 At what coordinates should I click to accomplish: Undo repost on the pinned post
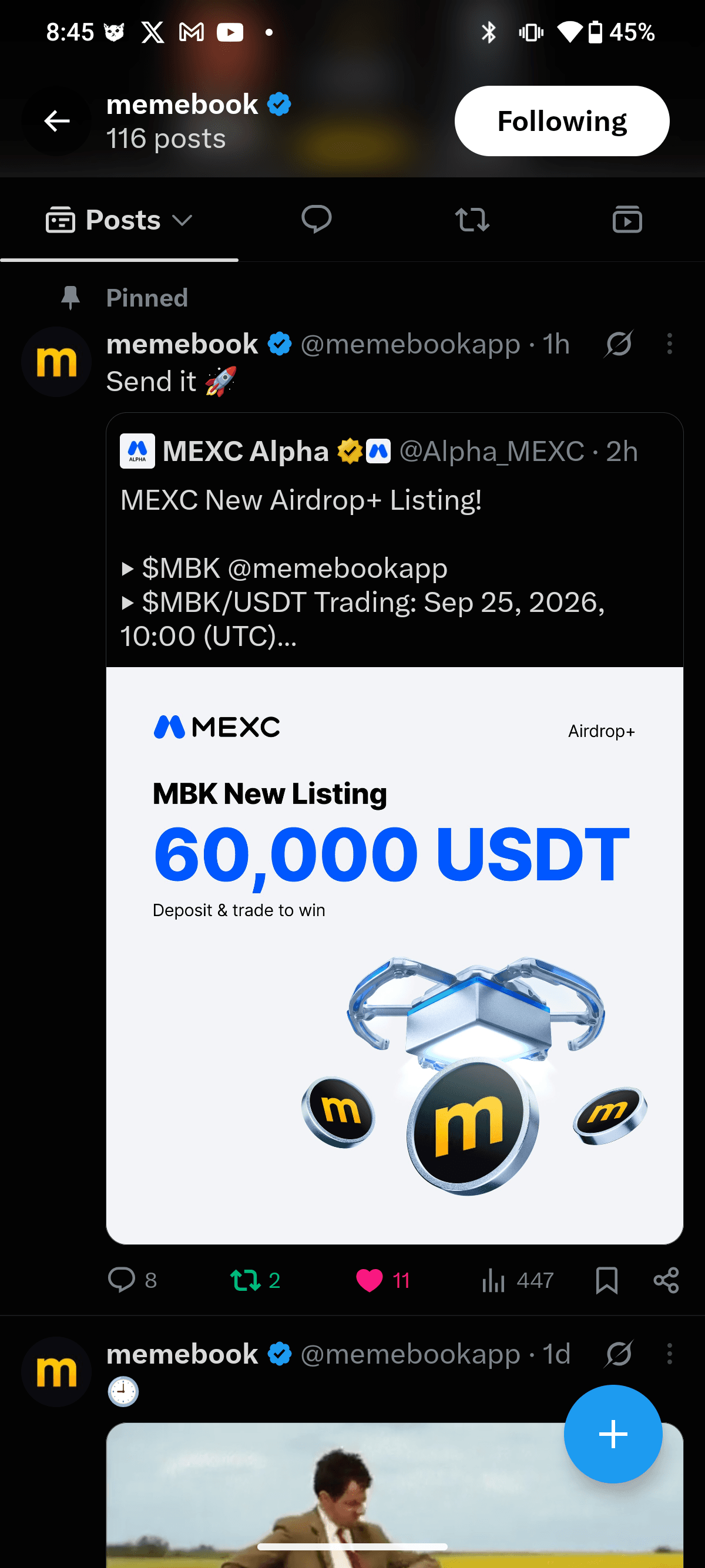pyautogui.click(x=255, y=1280)
